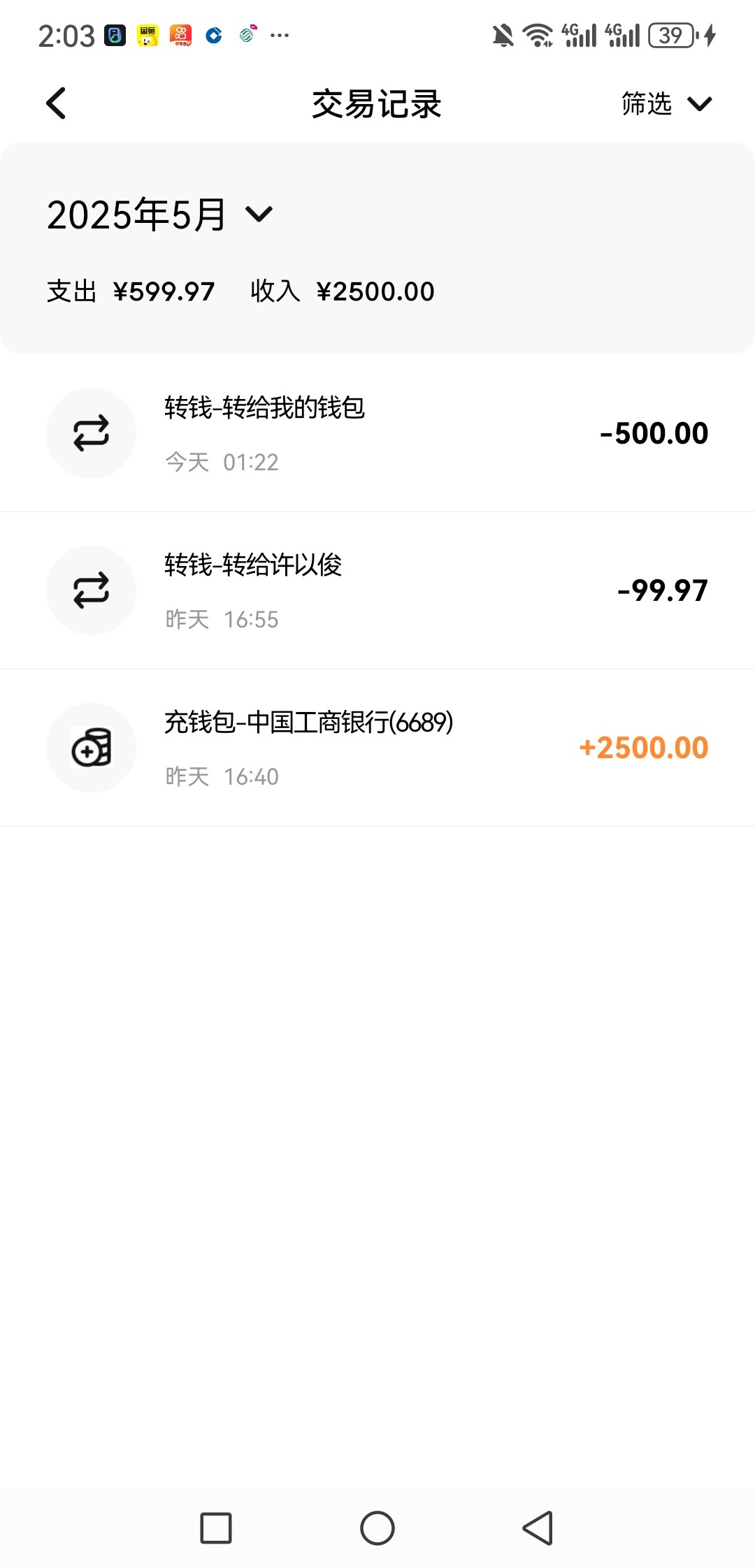This screenshot has height=1568, width=755.
Task: Open the 转钱-转给我的钱包 transaction
Action: tap(377, 433)
